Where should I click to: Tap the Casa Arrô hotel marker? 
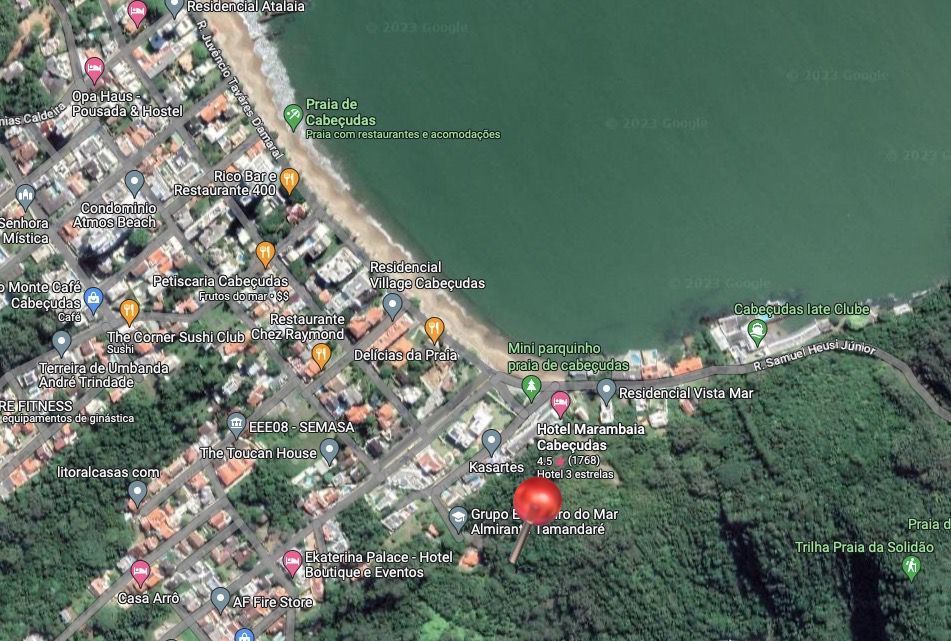coord(140,573)
